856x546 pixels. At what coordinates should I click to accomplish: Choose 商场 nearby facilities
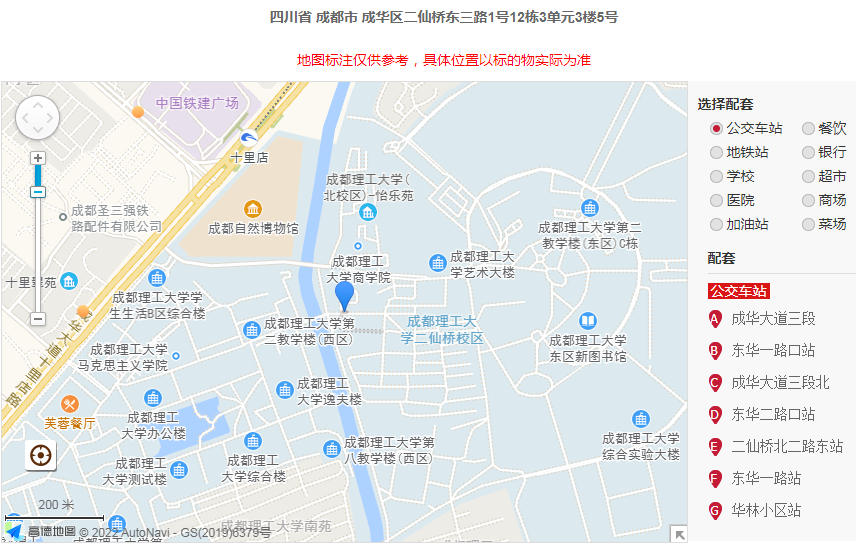pyautogui.click(x=808, y=200)
